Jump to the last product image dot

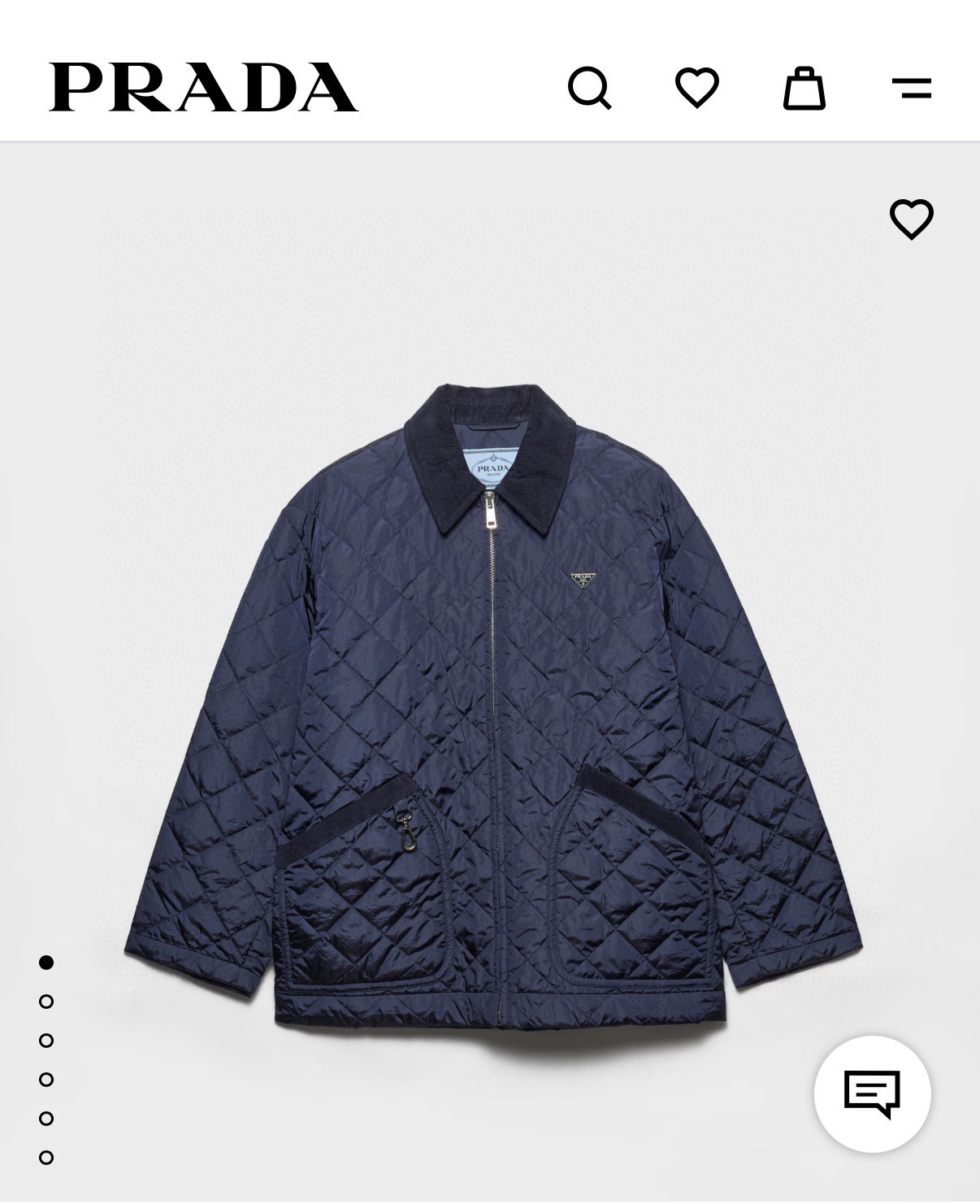pyautogui.click(x=46, y=1158)
